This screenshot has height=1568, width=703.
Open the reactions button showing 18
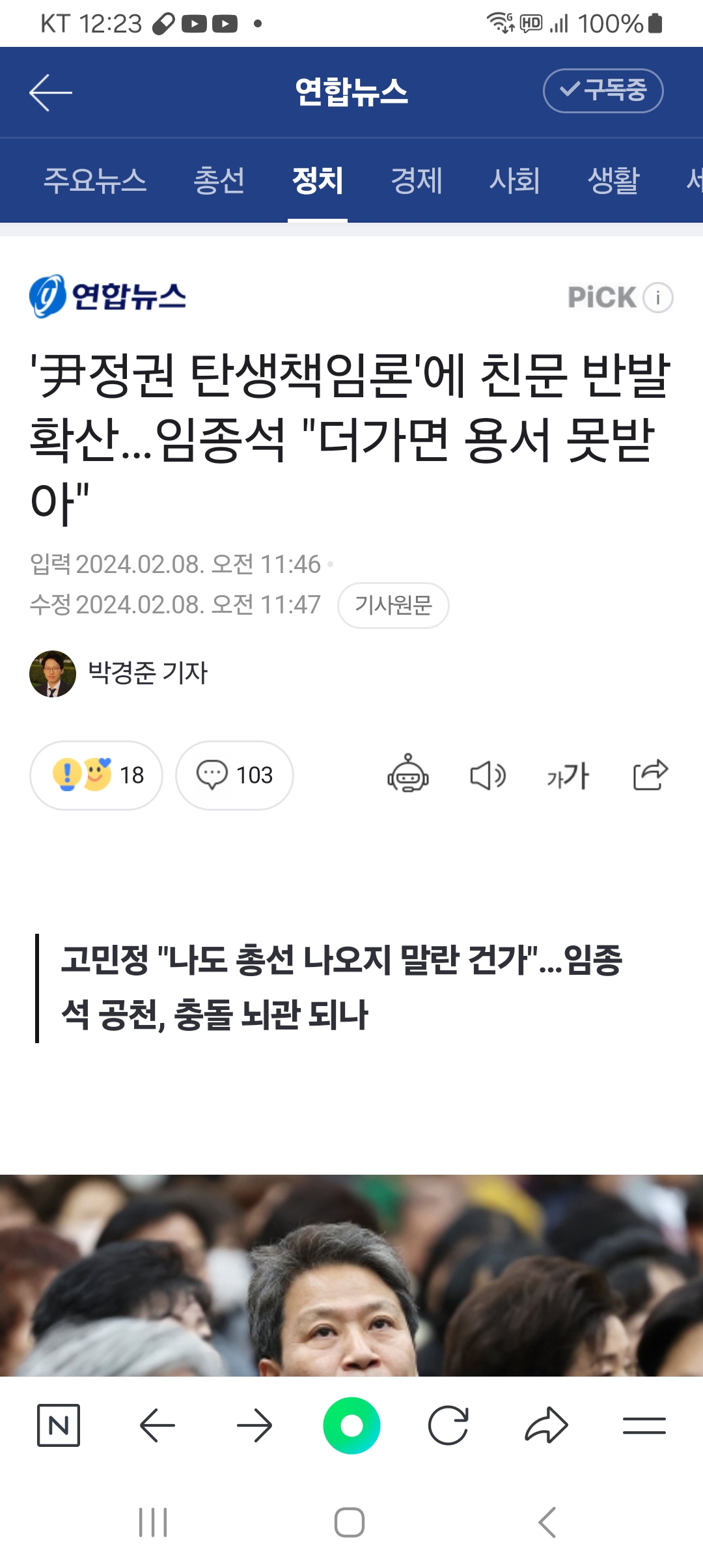tap(96, 775)
